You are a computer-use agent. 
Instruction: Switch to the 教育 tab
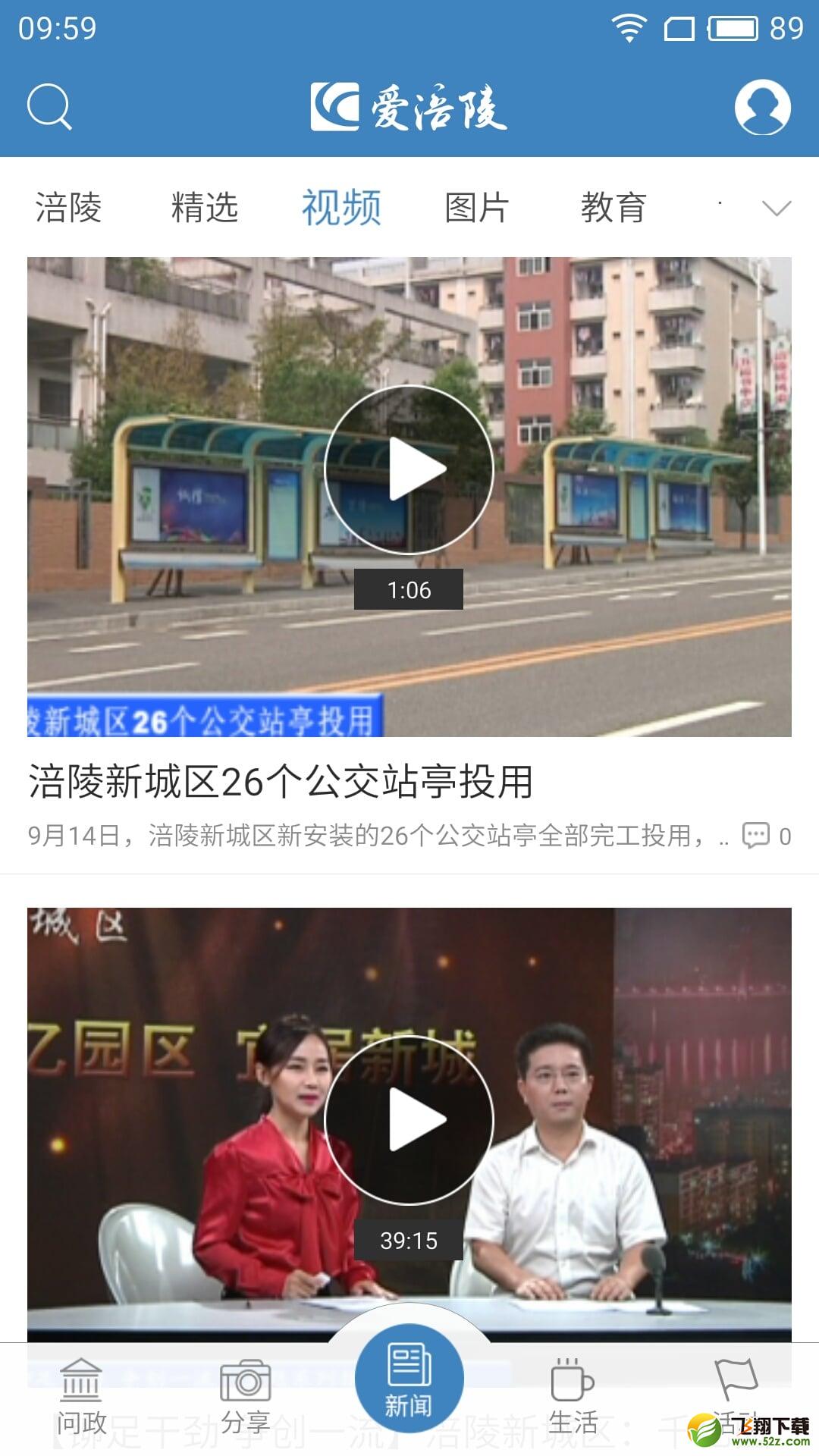tap(613, 208)
